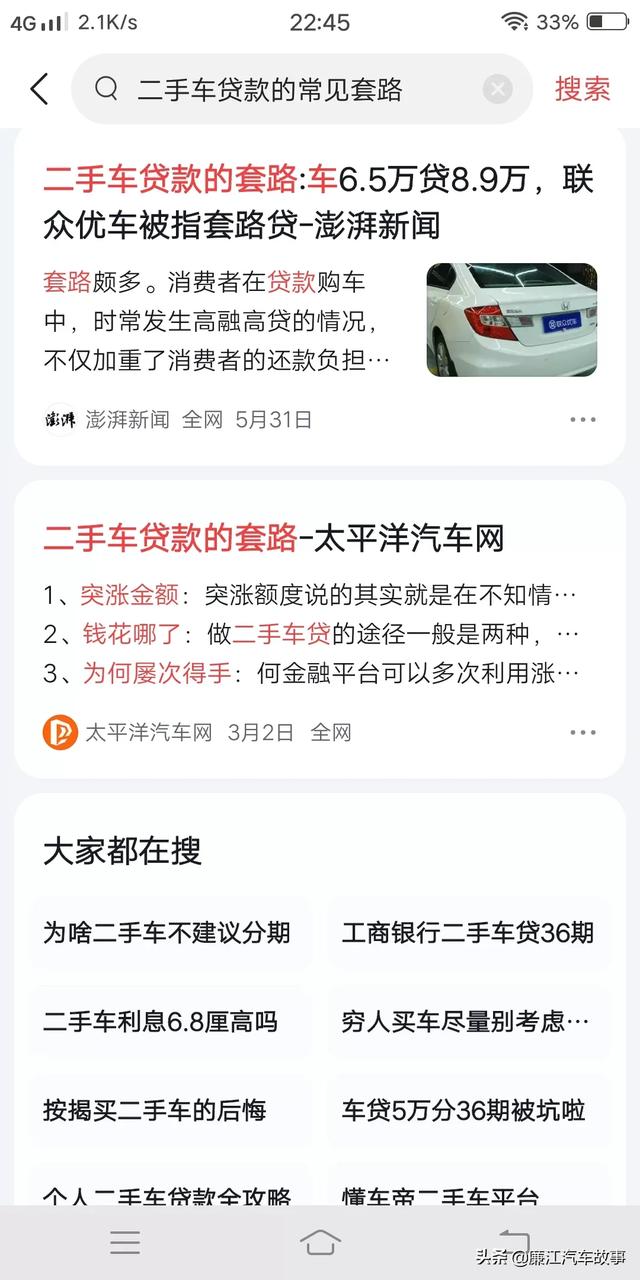Go to the phone home screen
This screenshot has width=640, height=1280.
[x=320, y=1242]
